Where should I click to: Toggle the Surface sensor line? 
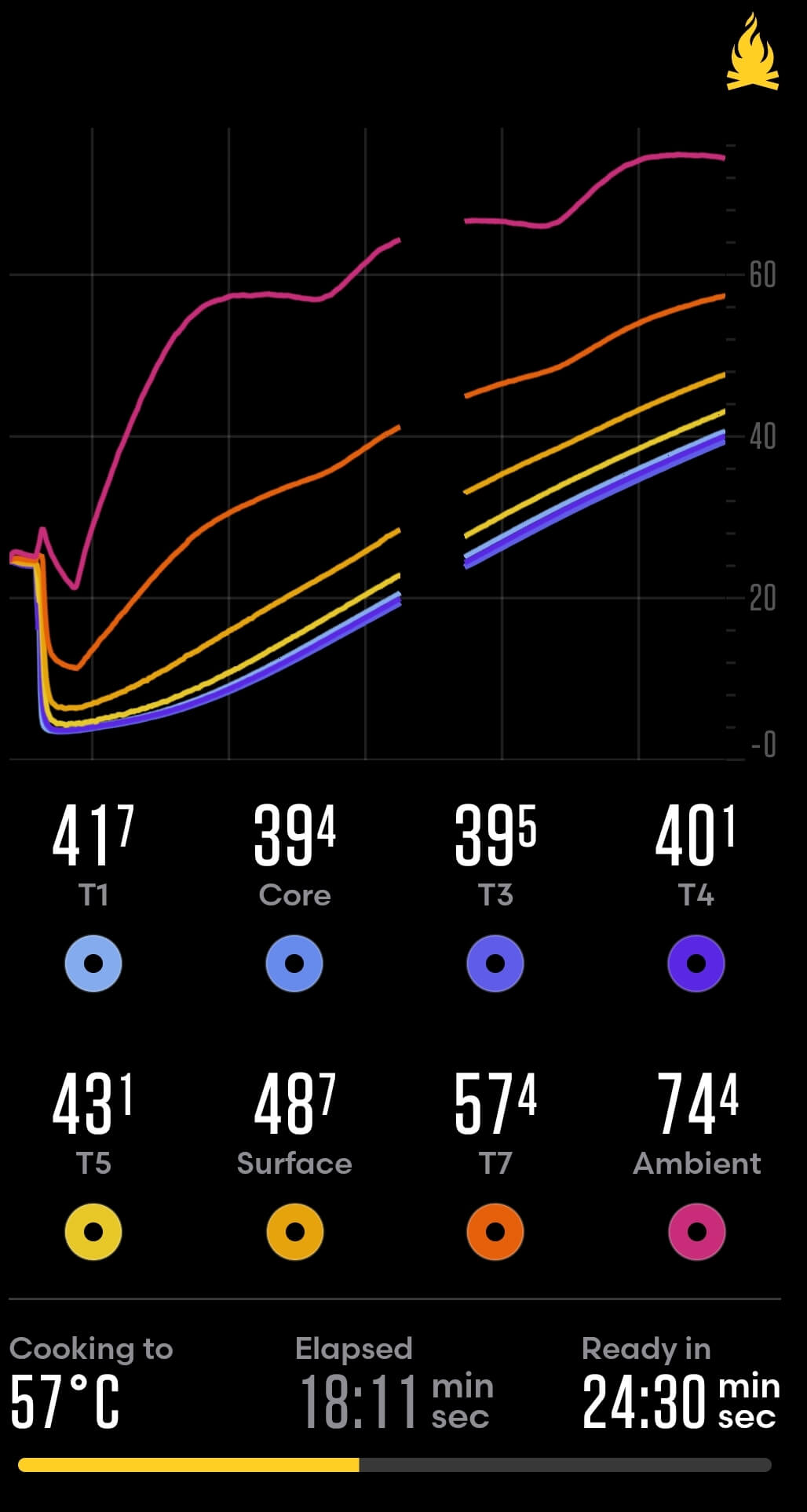pos(294,1232)
